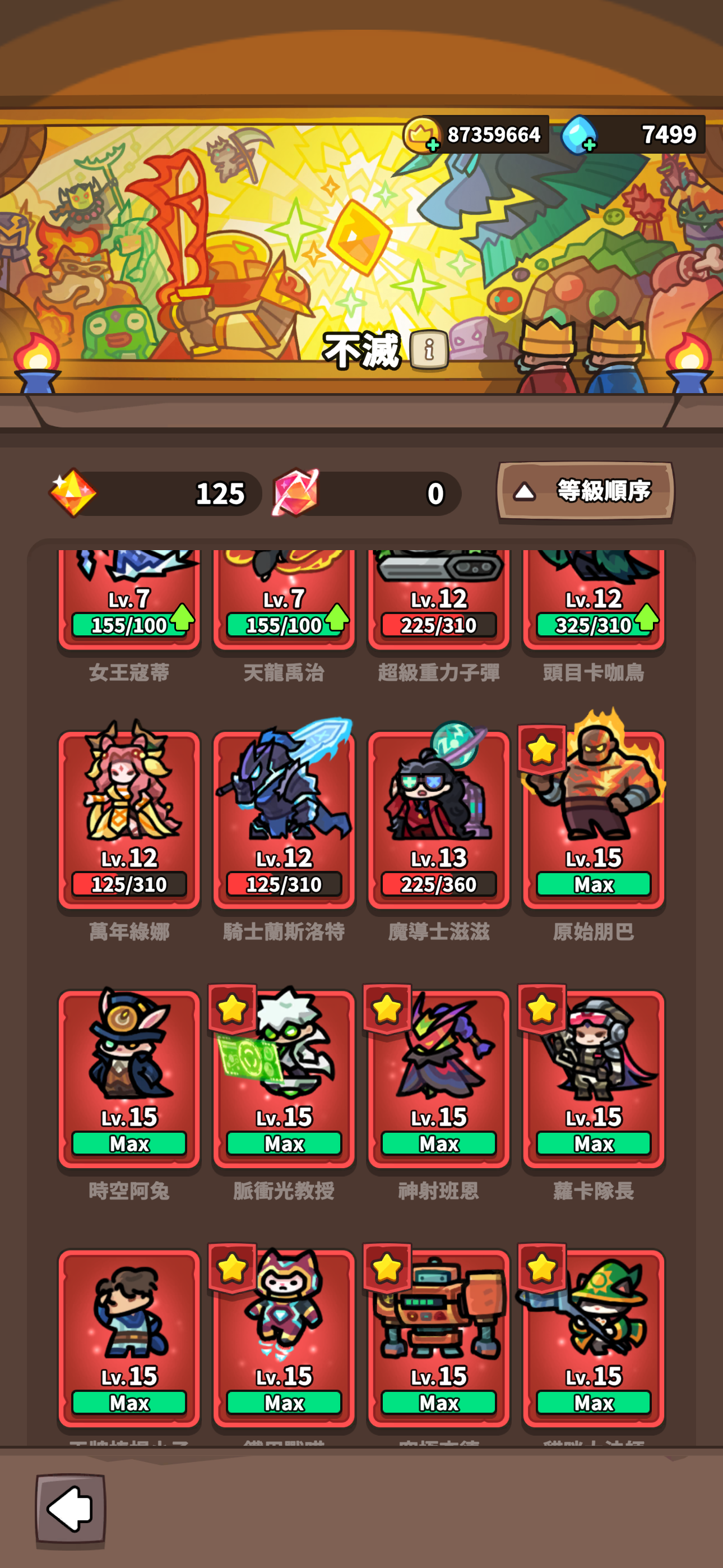View 騎士蘭斯洛特 hero card

click(284, 819)
